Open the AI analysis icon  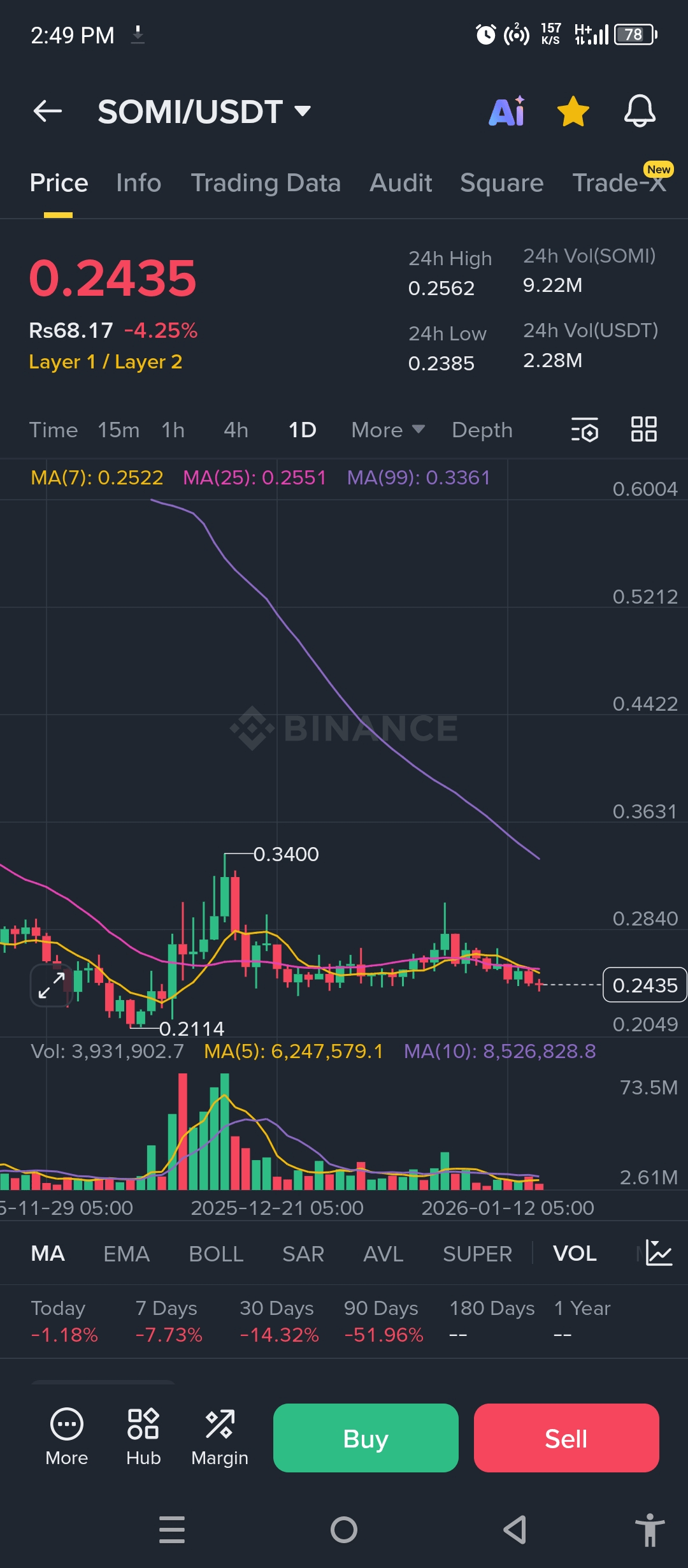pos(507,112)
